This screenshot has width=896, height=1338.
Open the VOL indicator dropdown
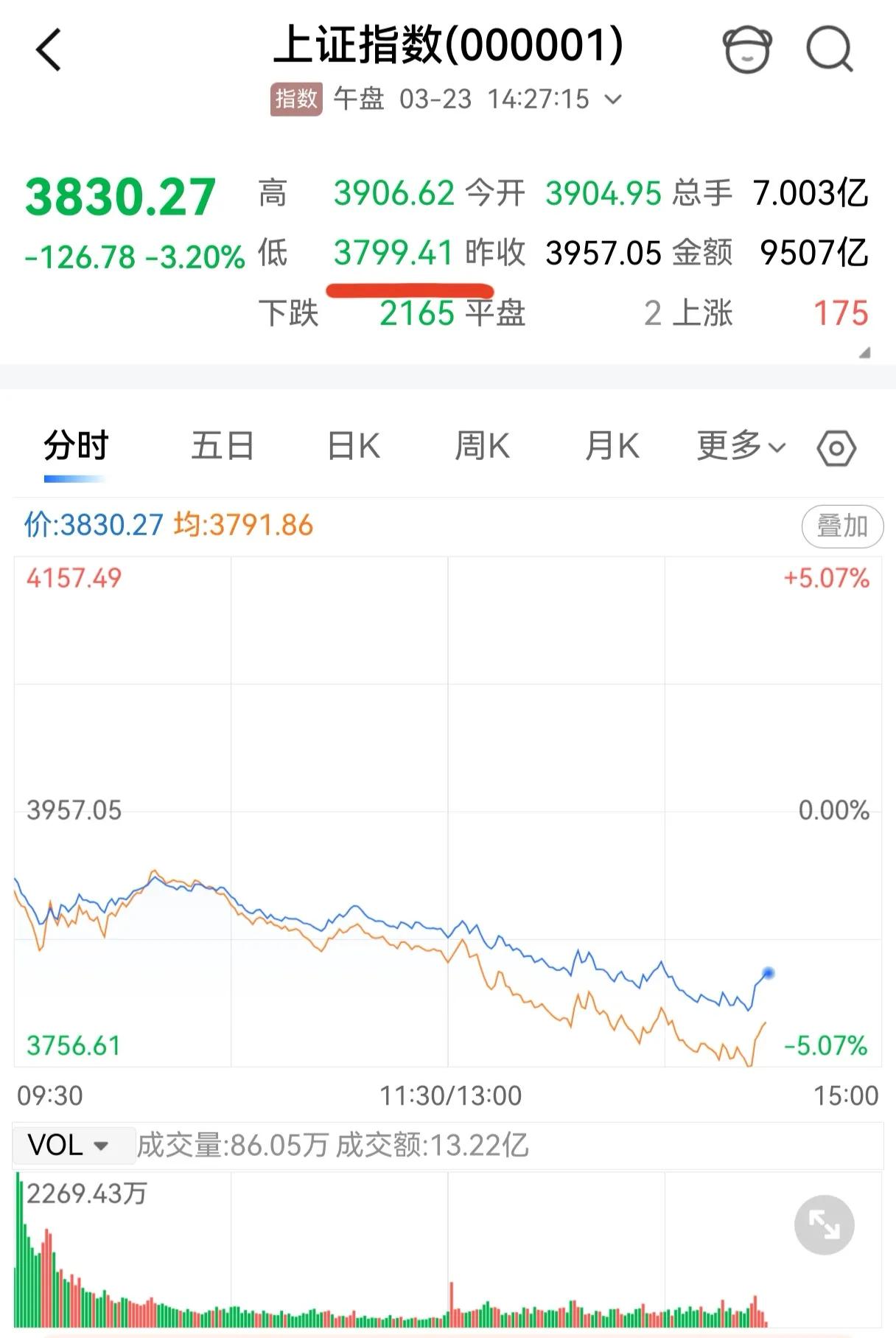coord(71,1145)
